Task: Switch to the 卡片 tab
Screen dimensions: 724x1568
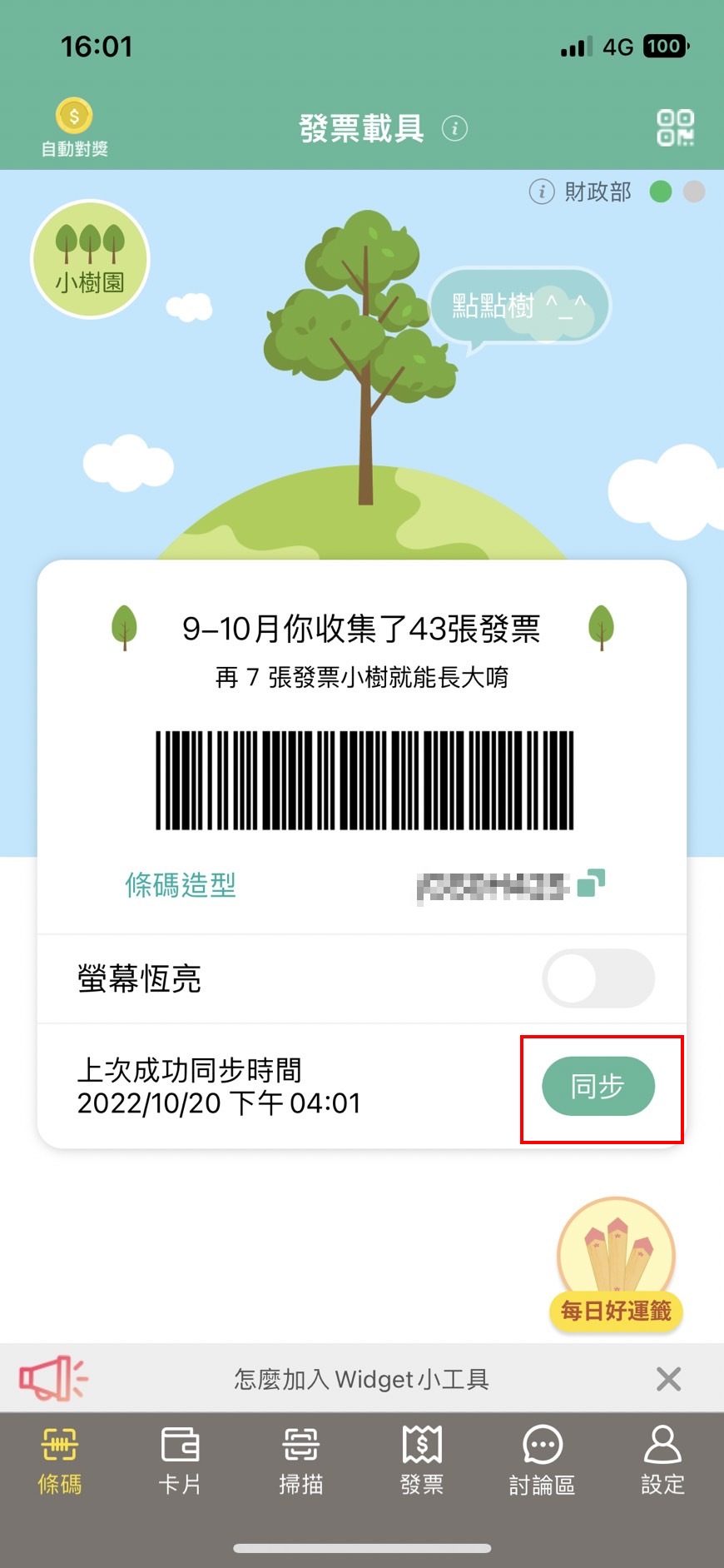Action: pos(180,1460)
